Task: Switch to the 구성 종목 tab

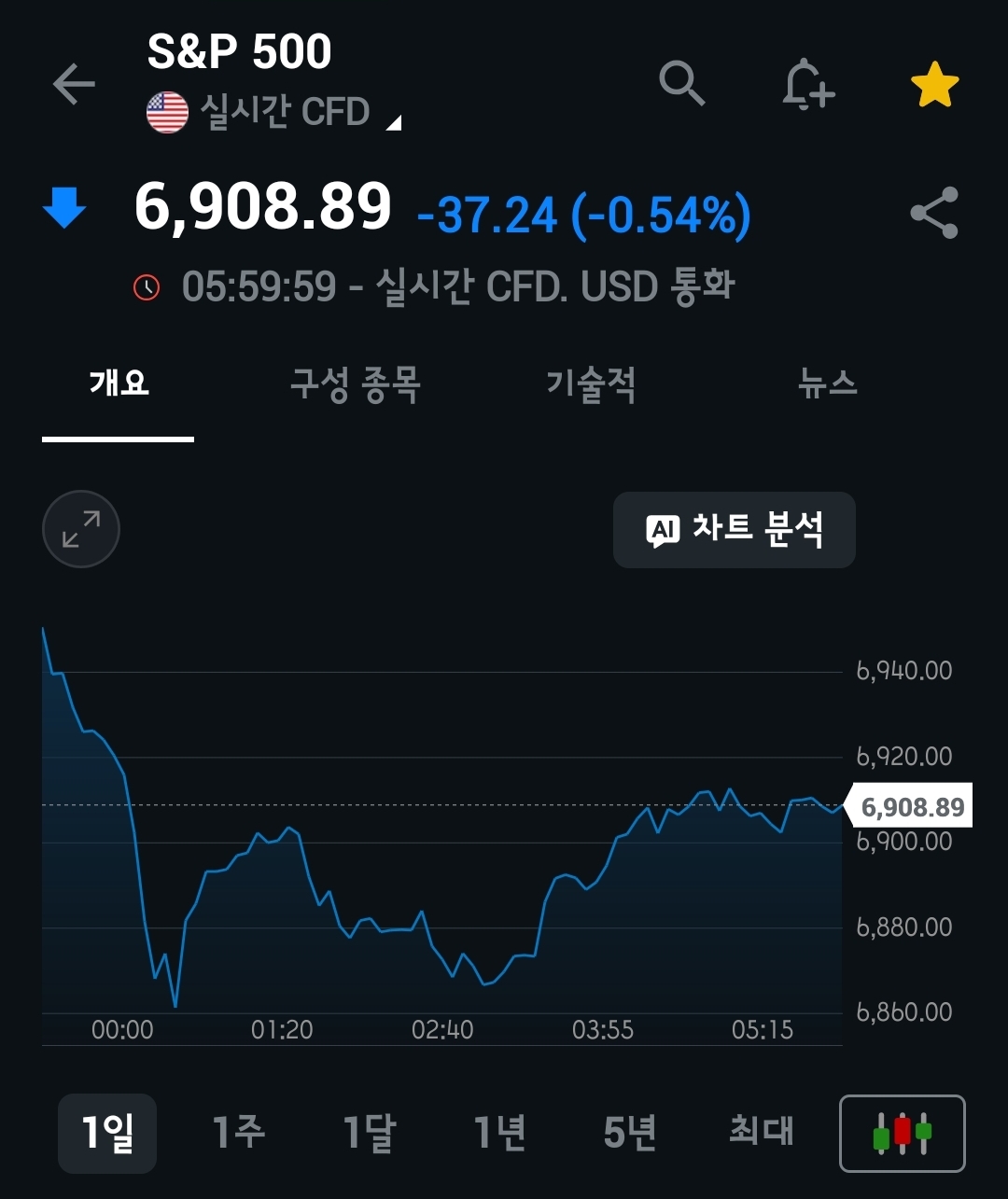Action: 356,384
